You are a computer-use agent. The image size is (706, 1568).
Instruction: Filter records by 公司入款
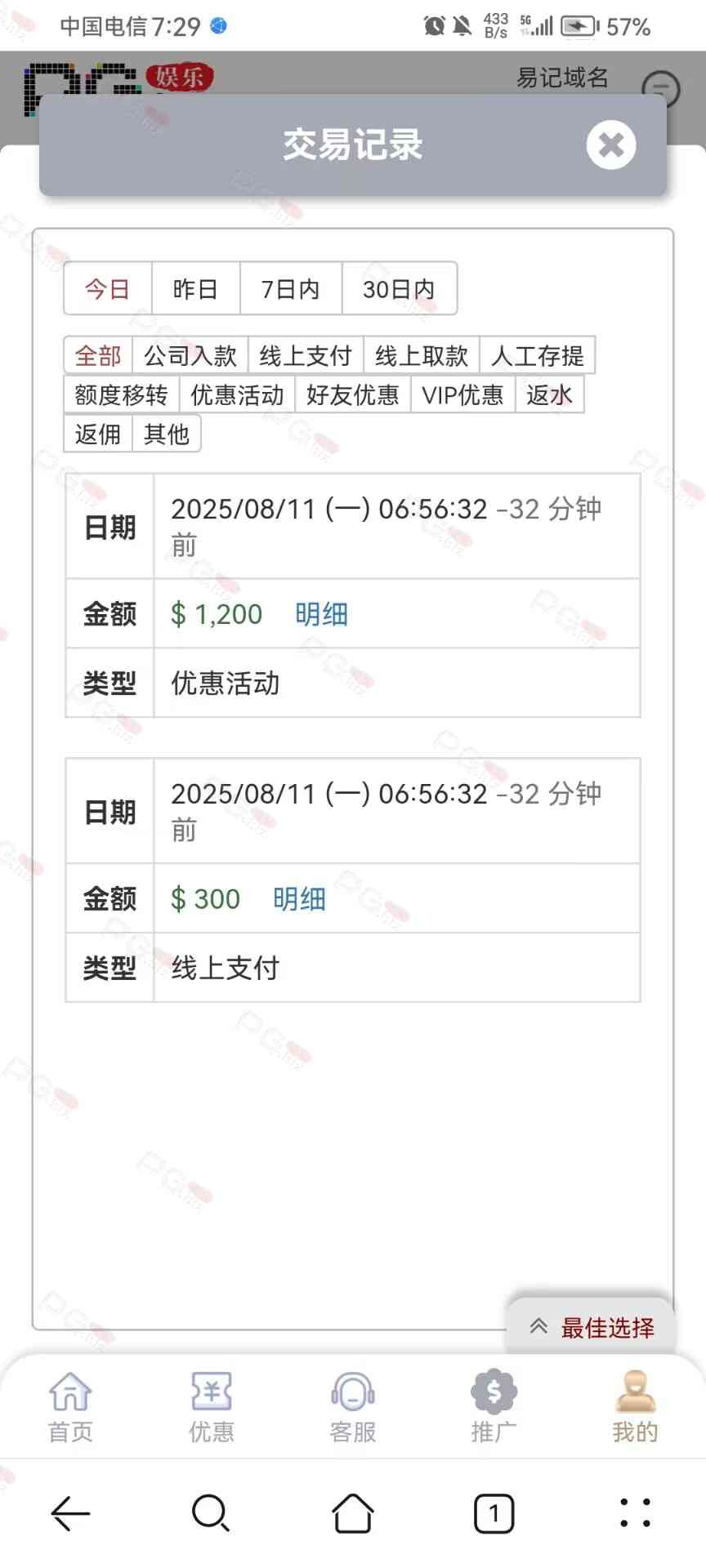pos(190,355)
